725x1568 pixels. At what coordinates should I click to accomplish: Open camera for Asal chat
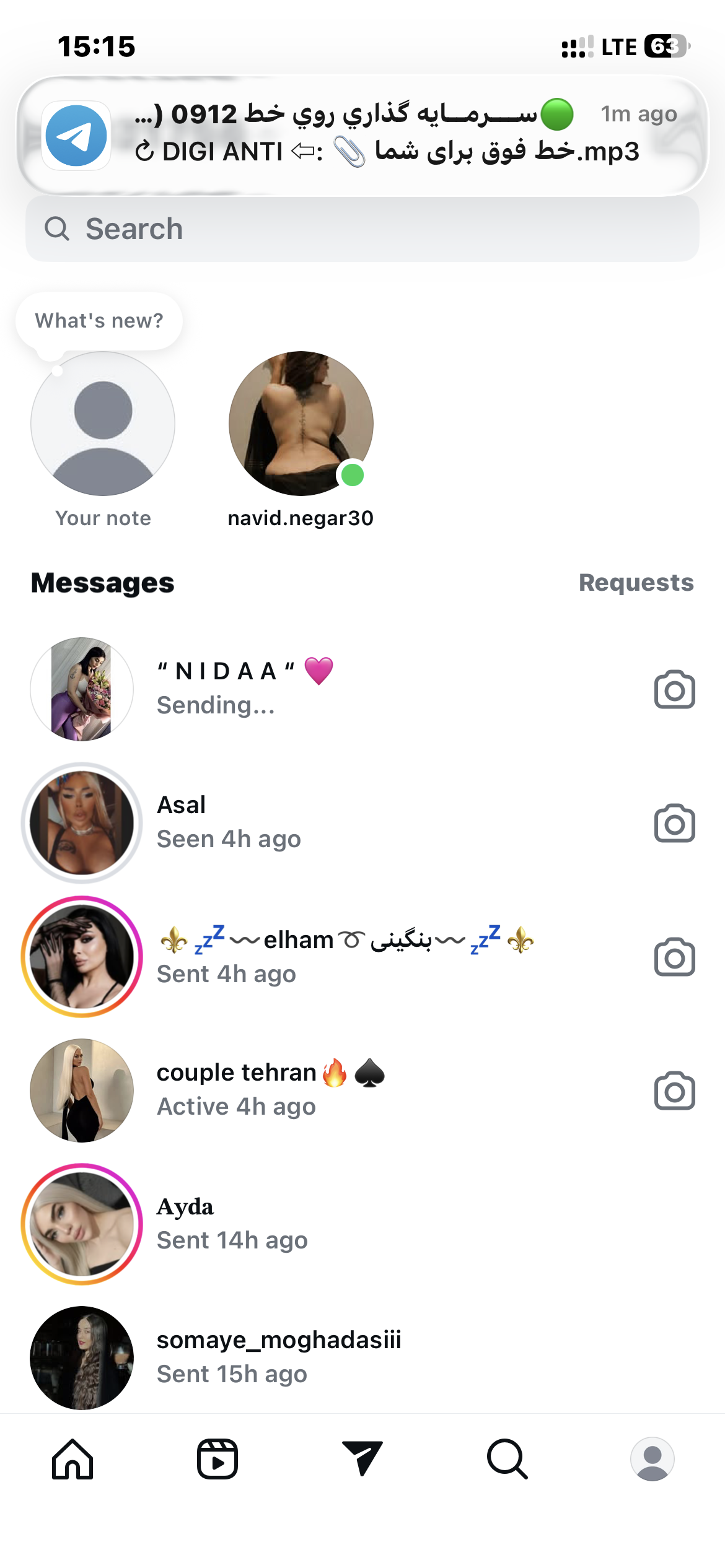coord(674,824)
